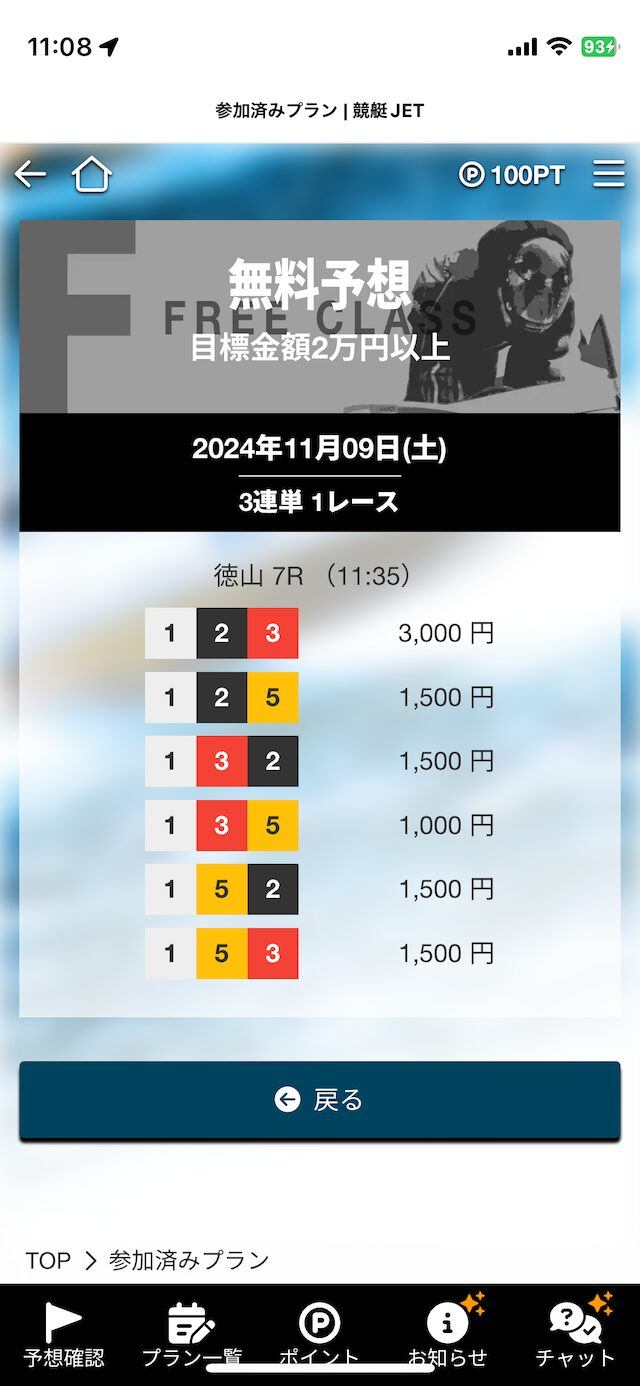Open the 100PT points balance
The height and width of the screenshot is (1386, 640).
(512, 175)
